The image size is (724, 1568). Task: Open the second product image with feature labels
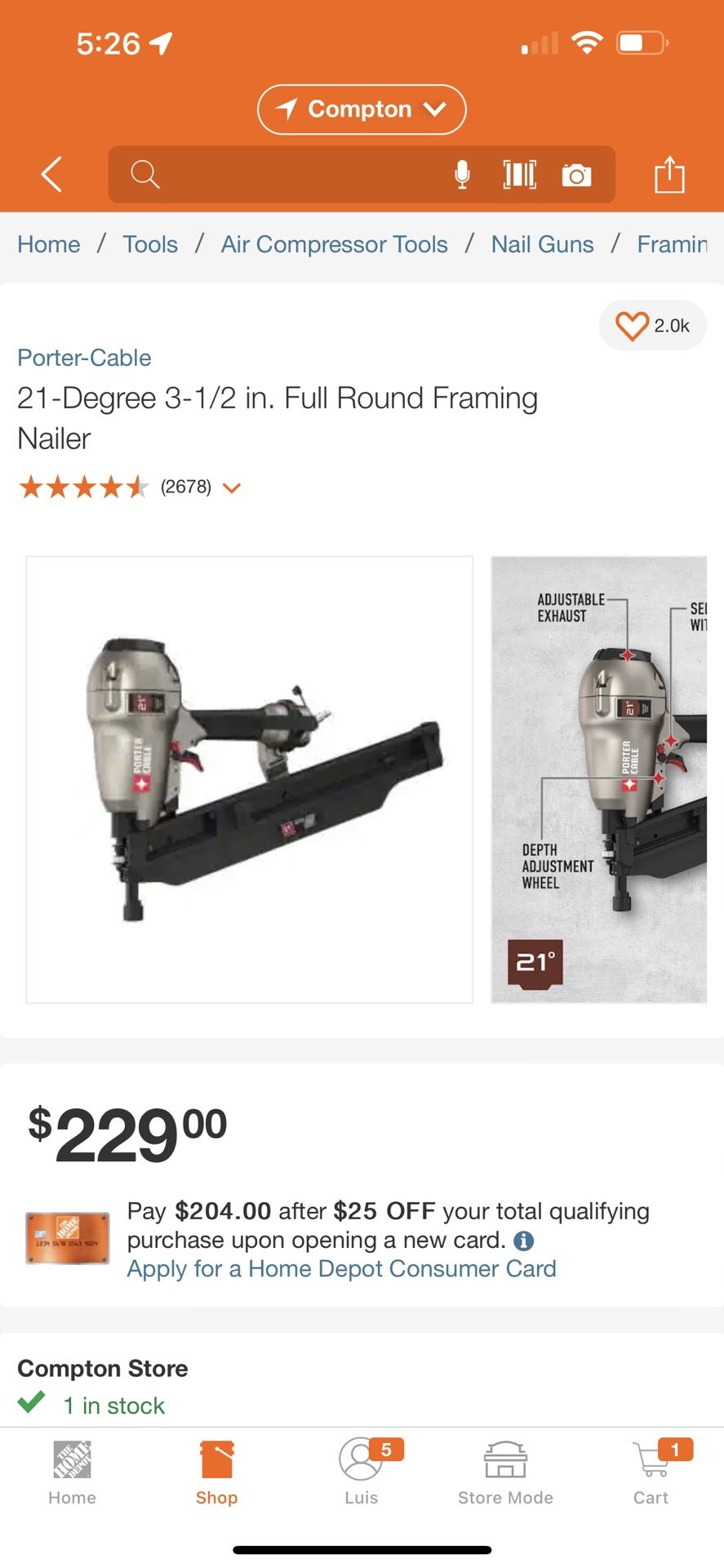[598, 779]
